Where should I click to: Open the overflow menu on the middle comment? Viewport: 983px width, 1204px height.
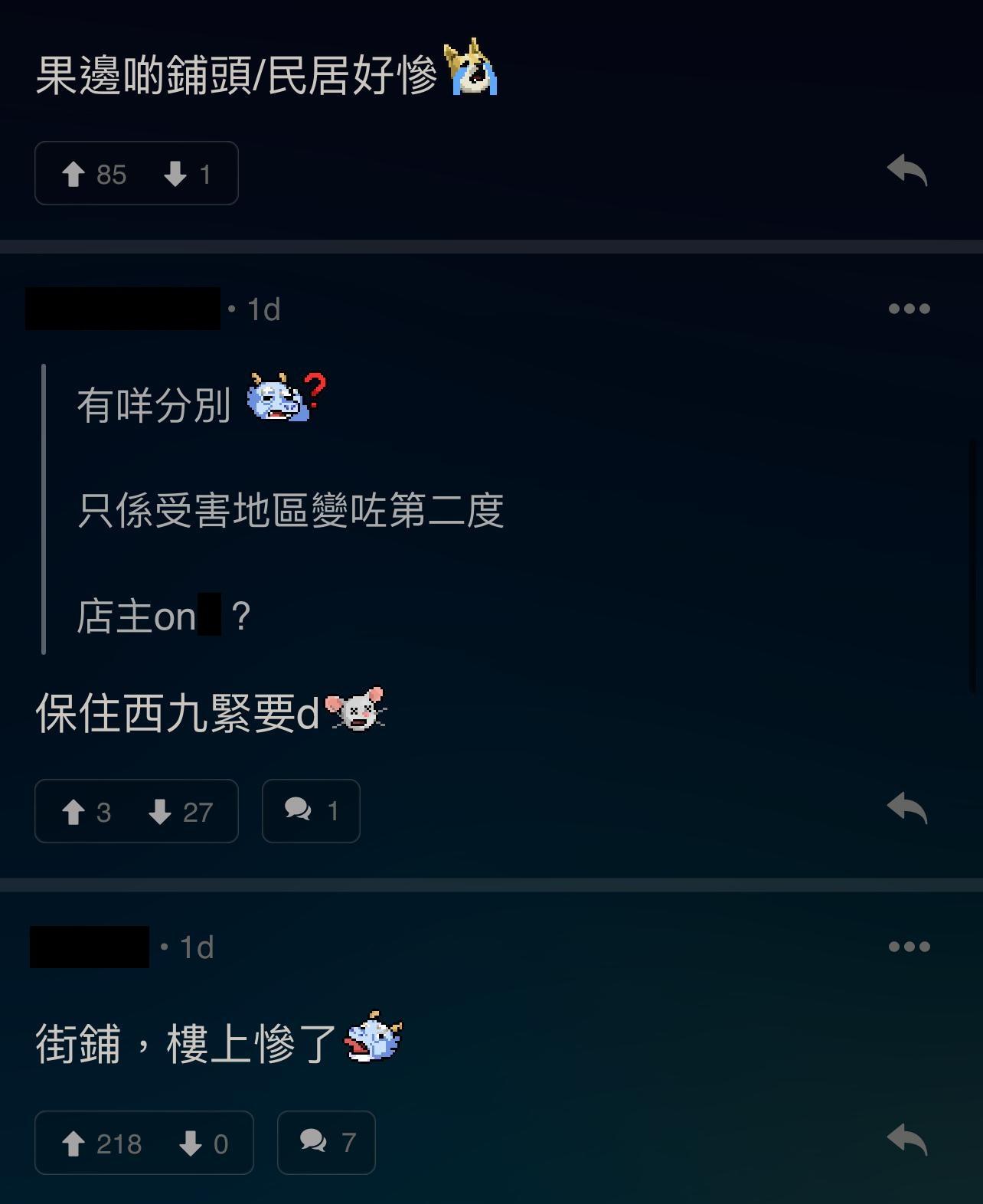[908, 308]
